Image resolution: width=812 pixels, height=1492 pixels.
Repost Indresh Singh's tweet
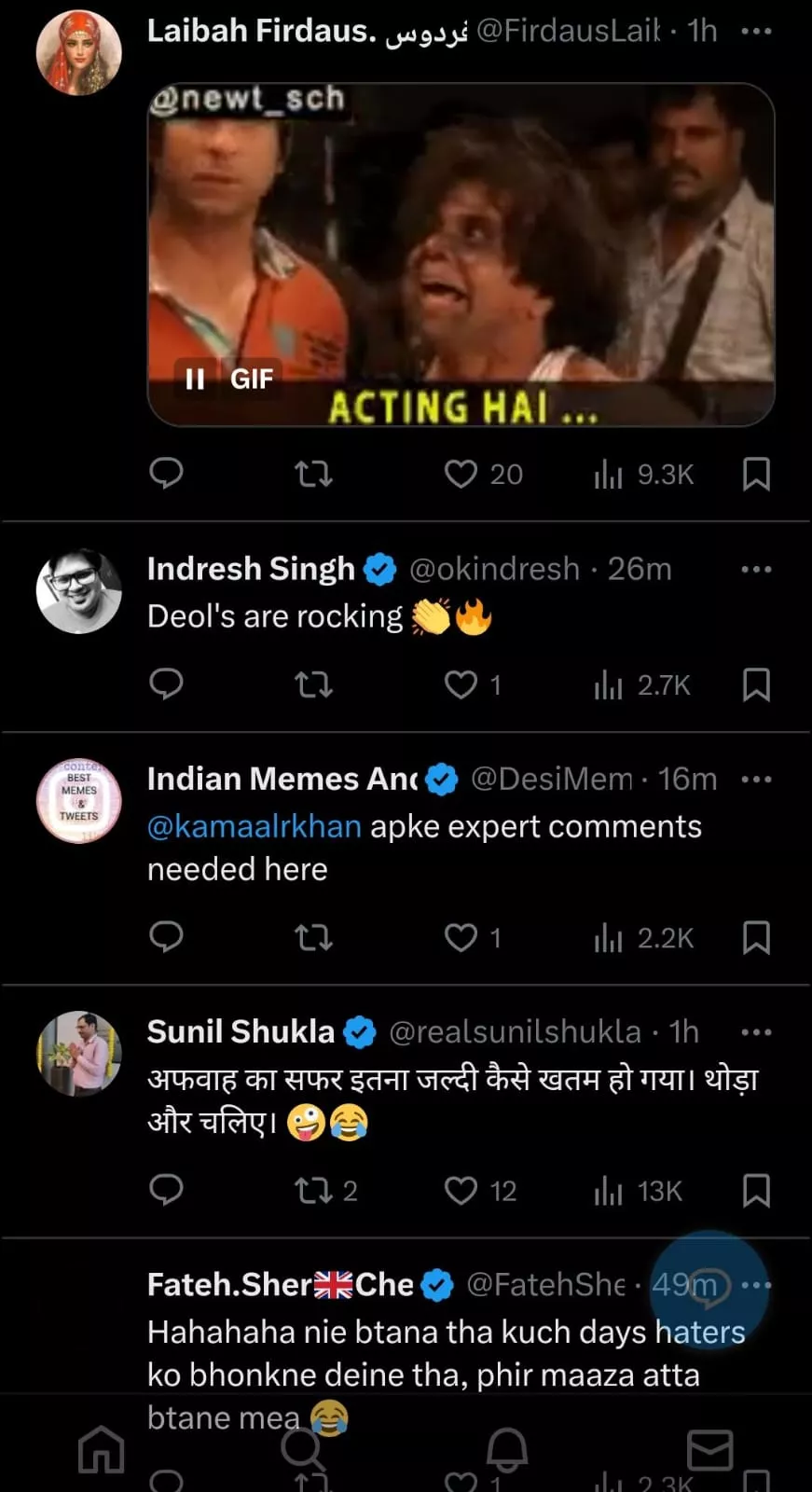click(x=313, y=685)
